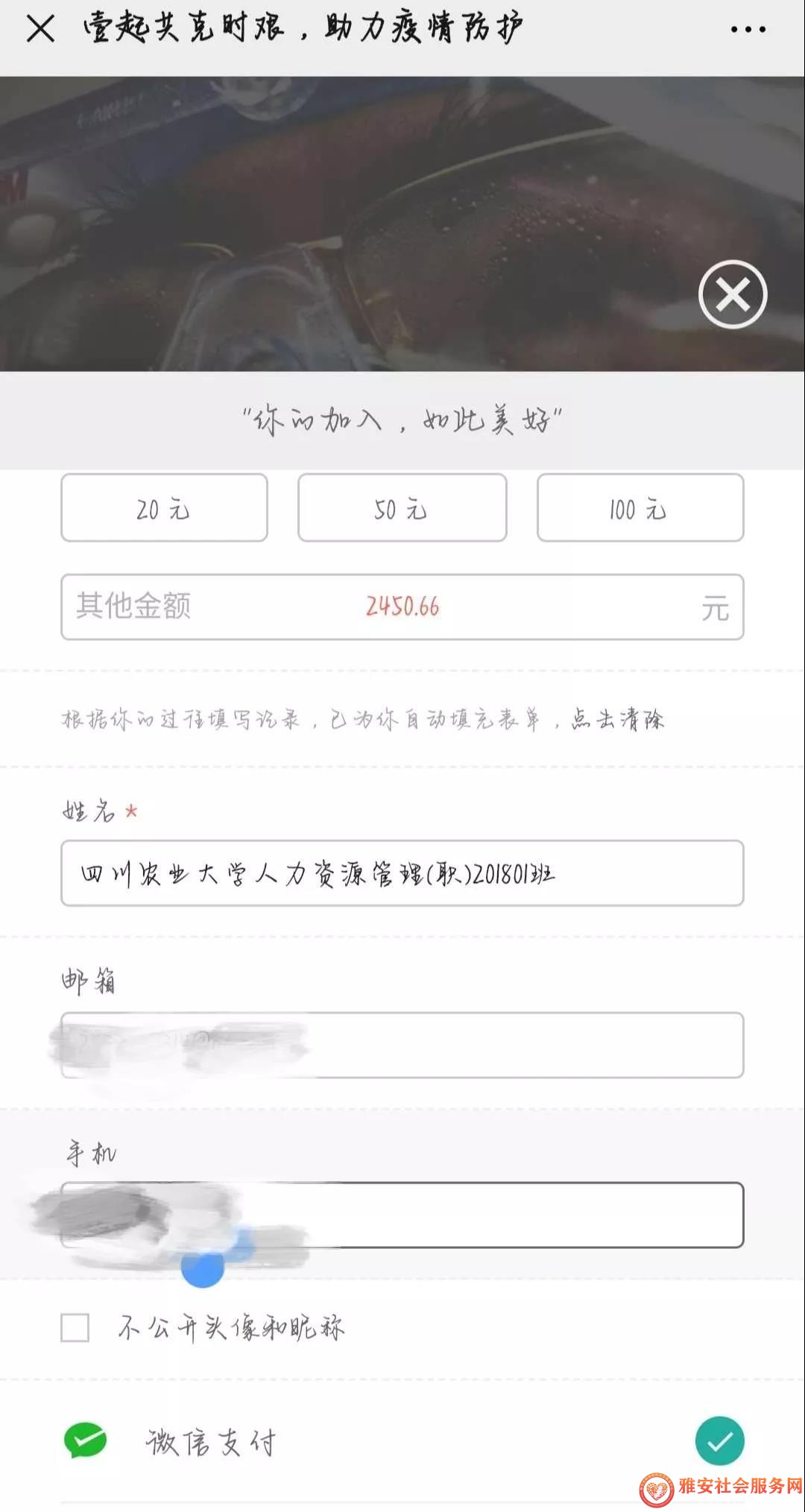Edit the 姓名 name field

pos(402,873)
